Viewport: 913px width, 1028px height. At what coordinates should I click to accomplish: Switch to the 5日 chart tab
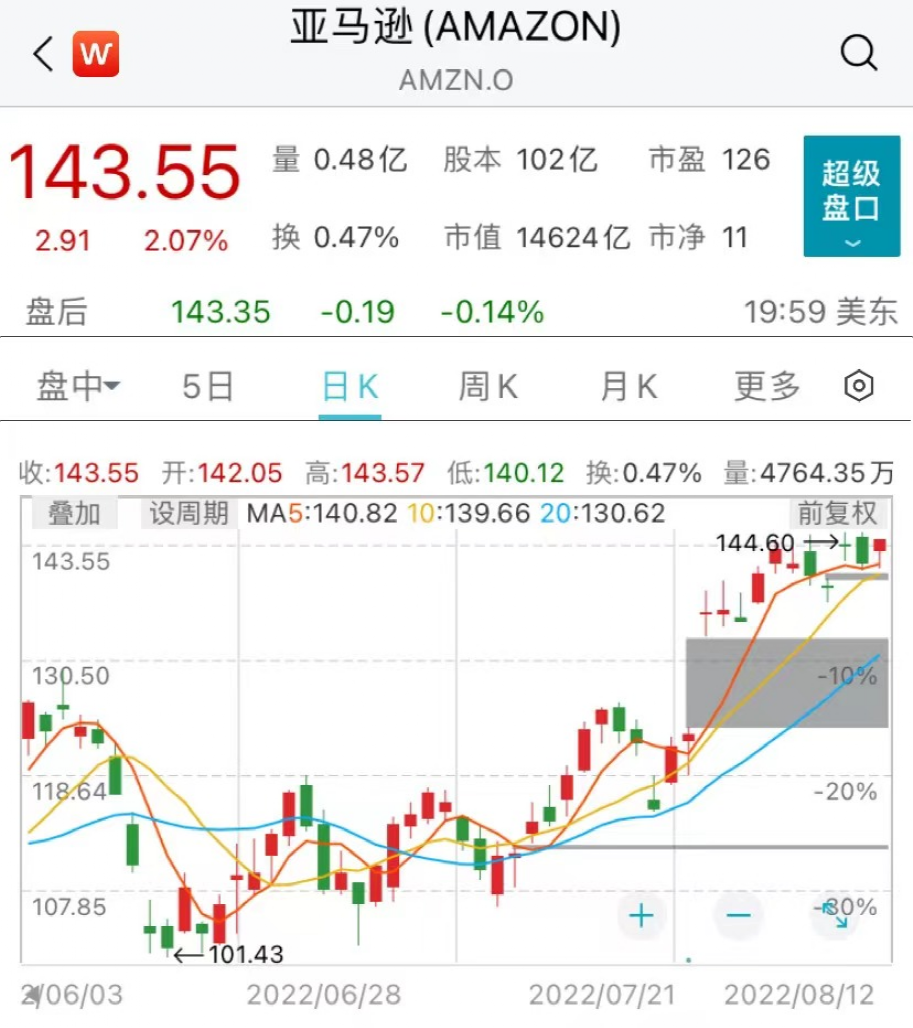point(207,386)
